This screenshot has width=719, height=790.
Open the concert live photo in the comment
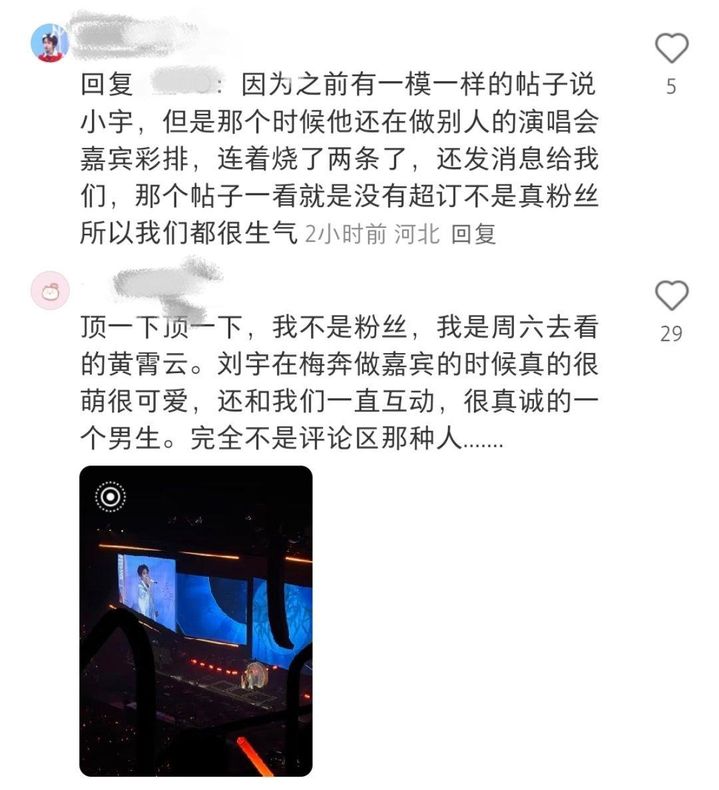tap(196, 620)
